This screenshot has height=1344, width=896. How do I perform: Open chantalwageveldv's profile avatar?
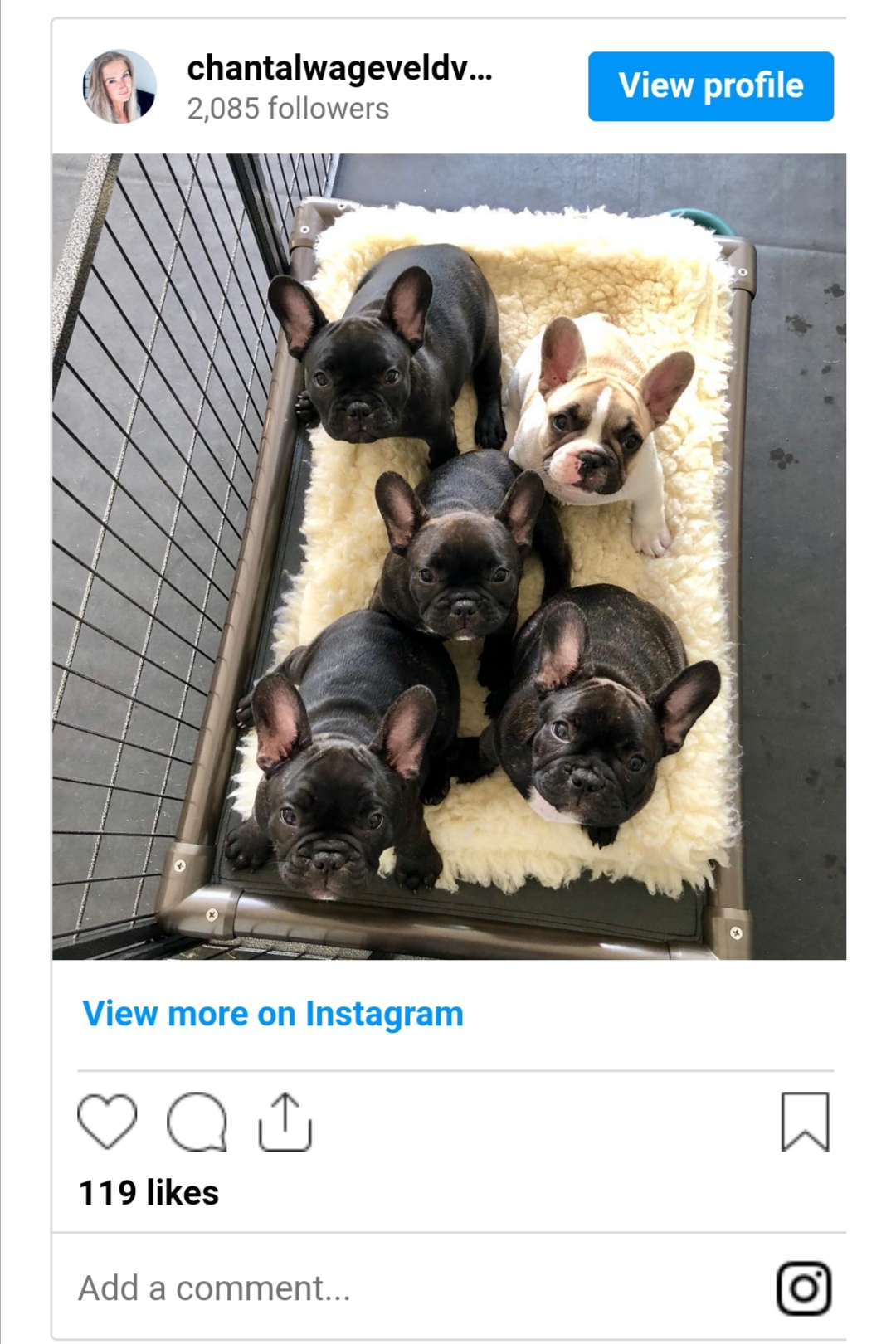tap(119, 86)
